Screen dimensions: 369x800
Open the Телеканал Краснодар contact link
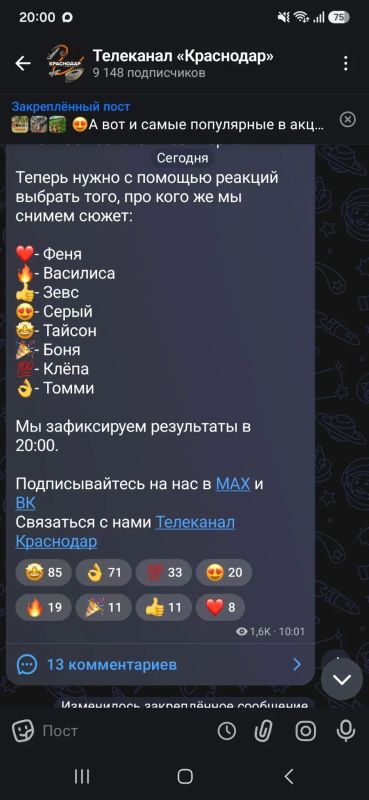click(x=125, y=532)
